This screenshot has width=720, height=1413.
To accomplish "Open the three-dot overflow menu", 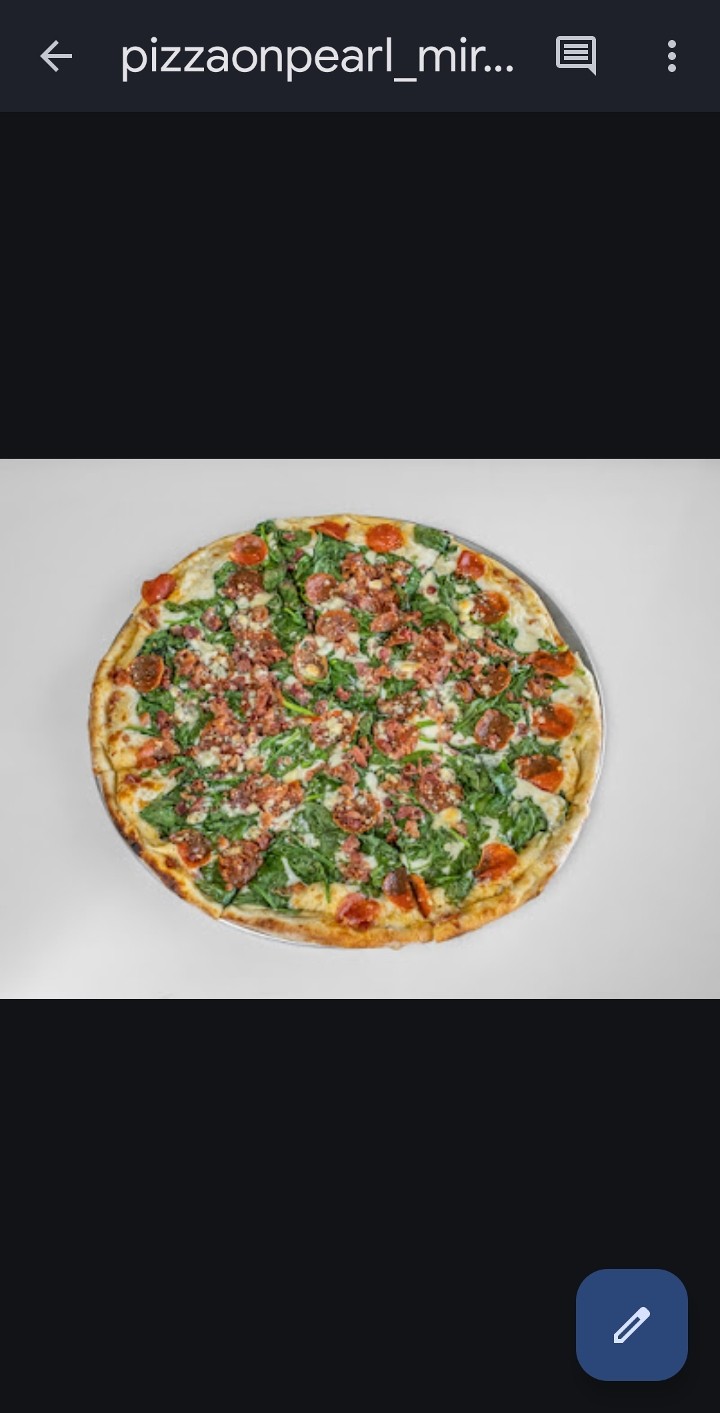I will tap(672, 57).
